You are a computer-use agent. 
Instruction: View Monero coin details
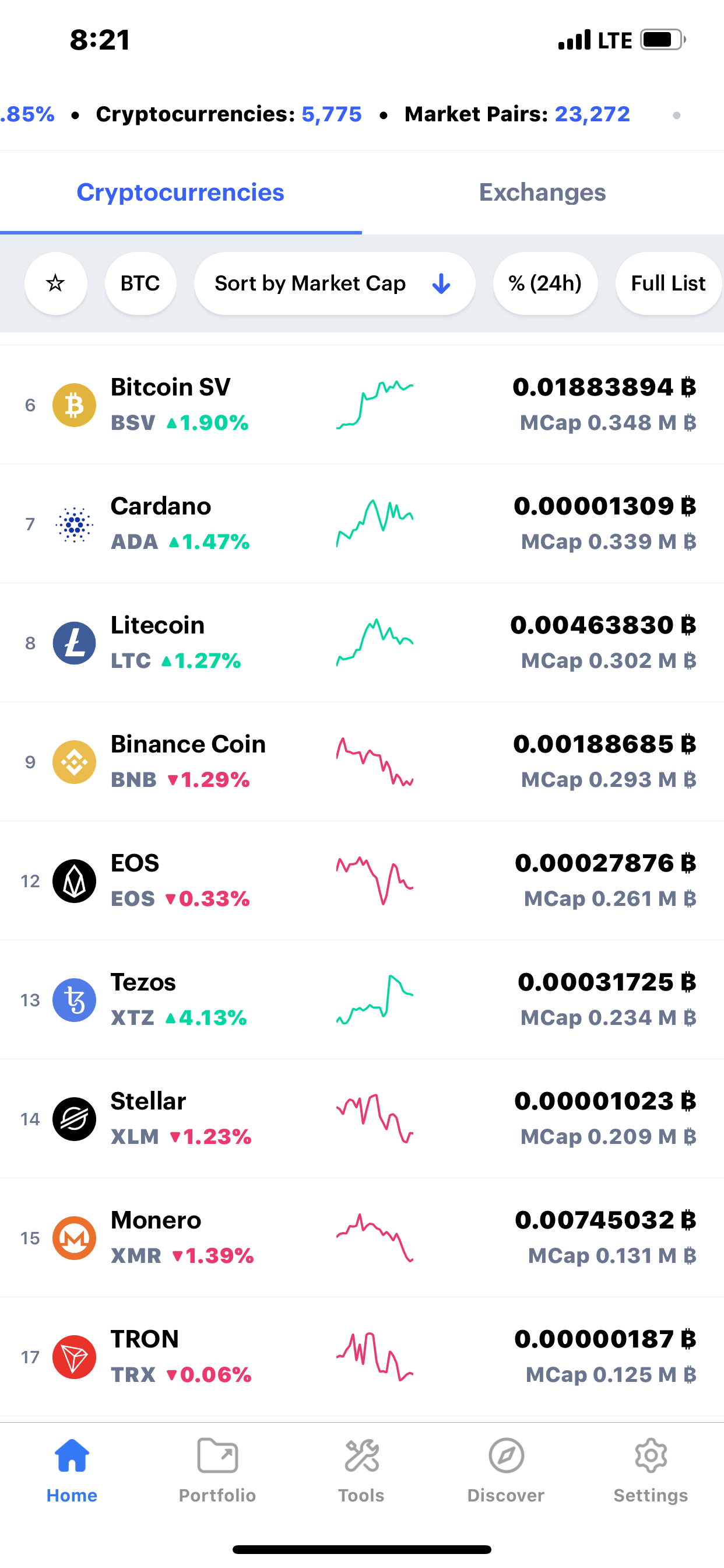361,1237
